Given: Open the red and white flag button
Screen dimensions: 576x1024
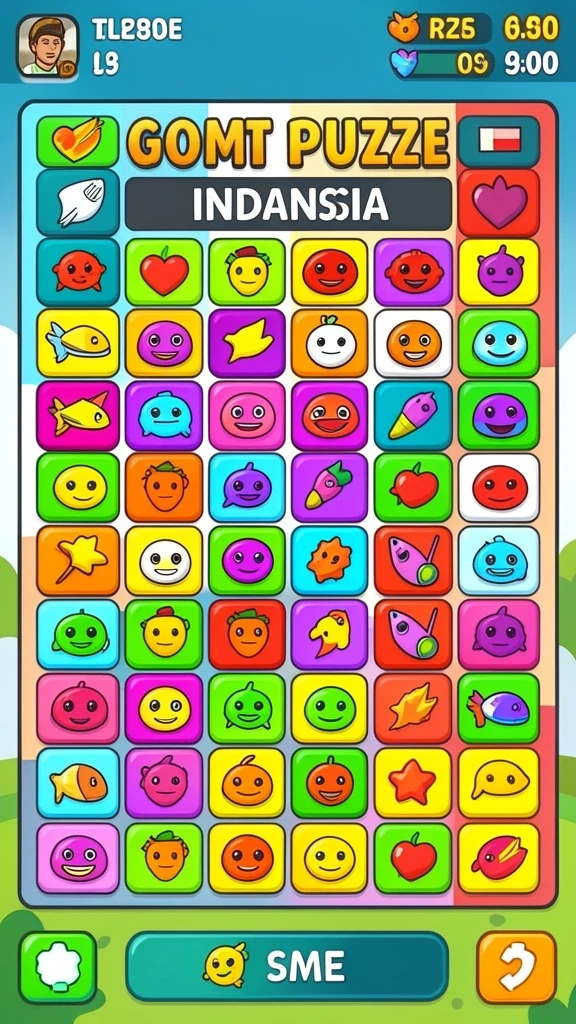Looking at the screenshot, I should click(499, 141).
